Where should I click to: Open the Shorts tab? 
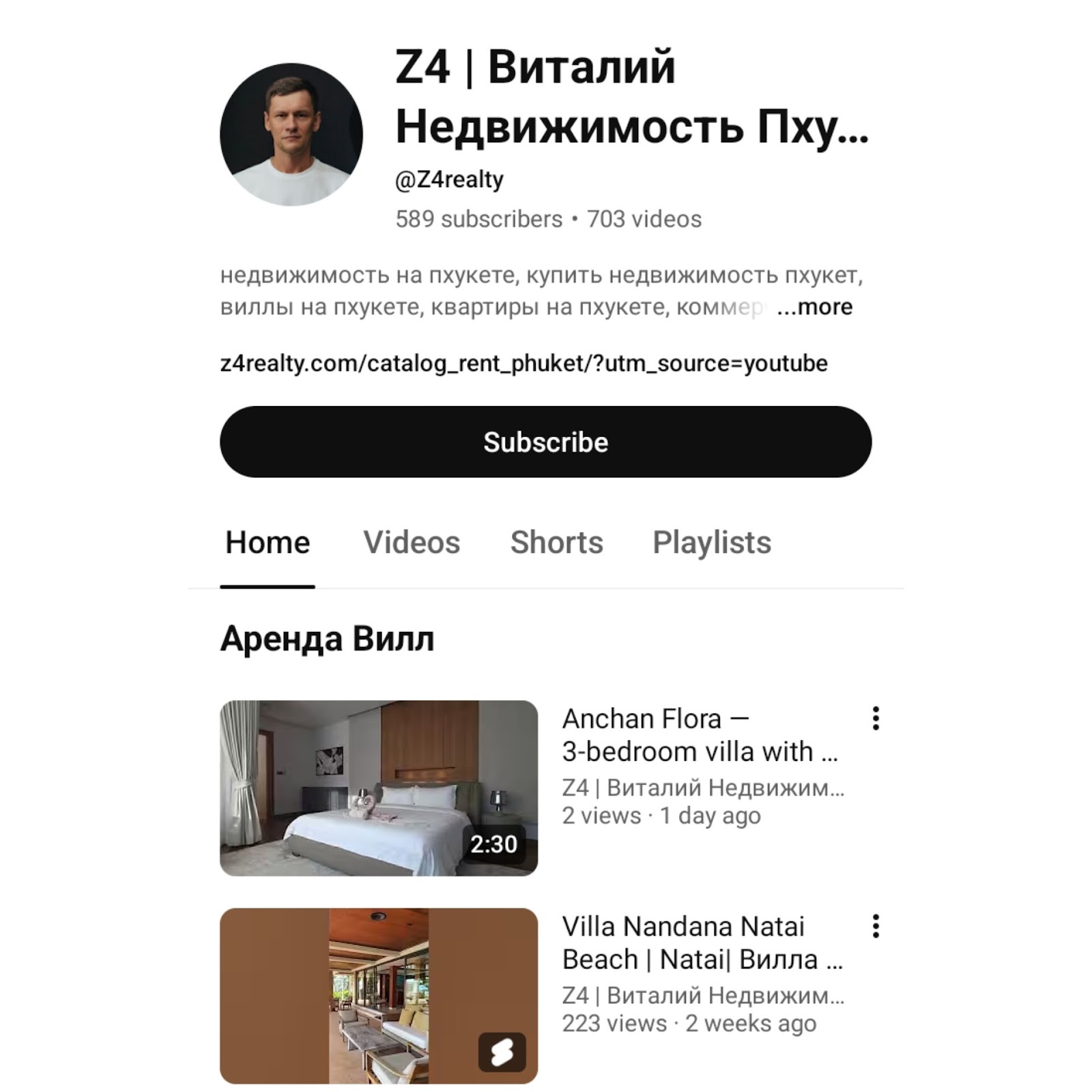tap(556, 543)
